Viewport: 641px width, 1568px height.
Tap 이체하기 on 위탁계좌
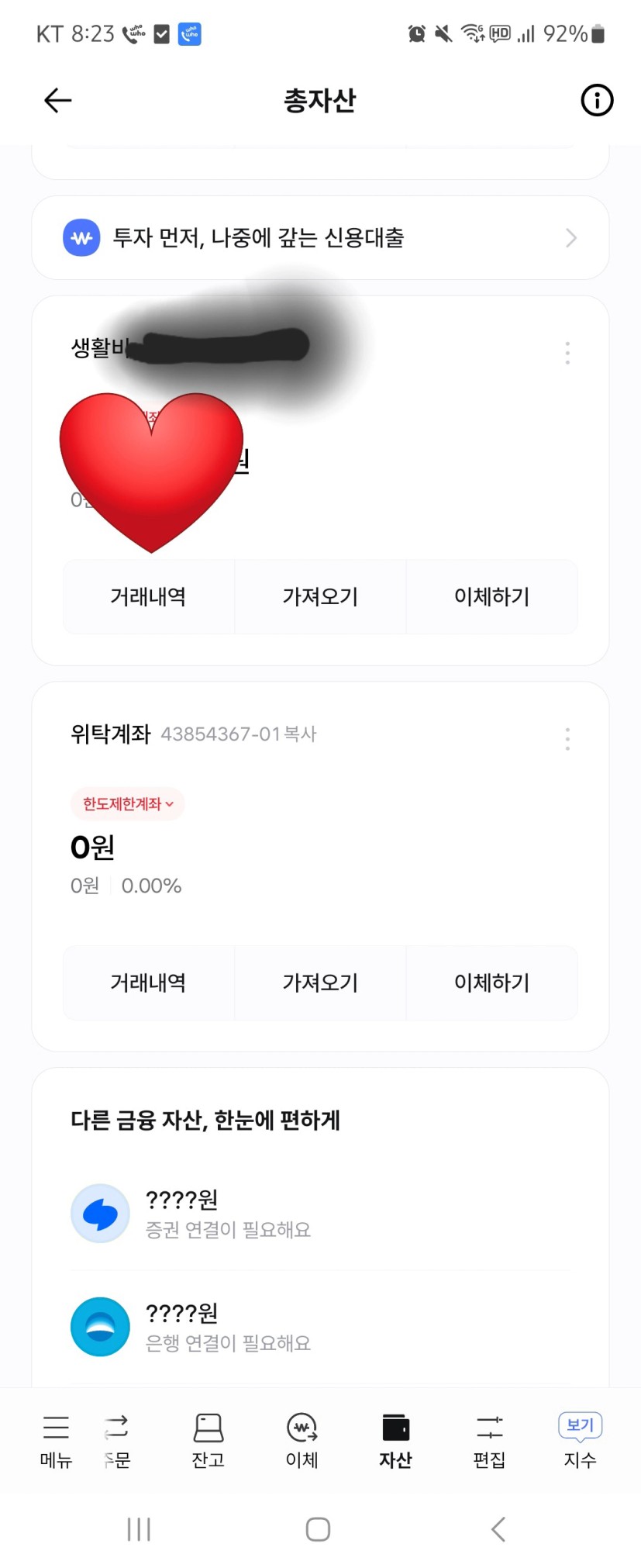491,983
